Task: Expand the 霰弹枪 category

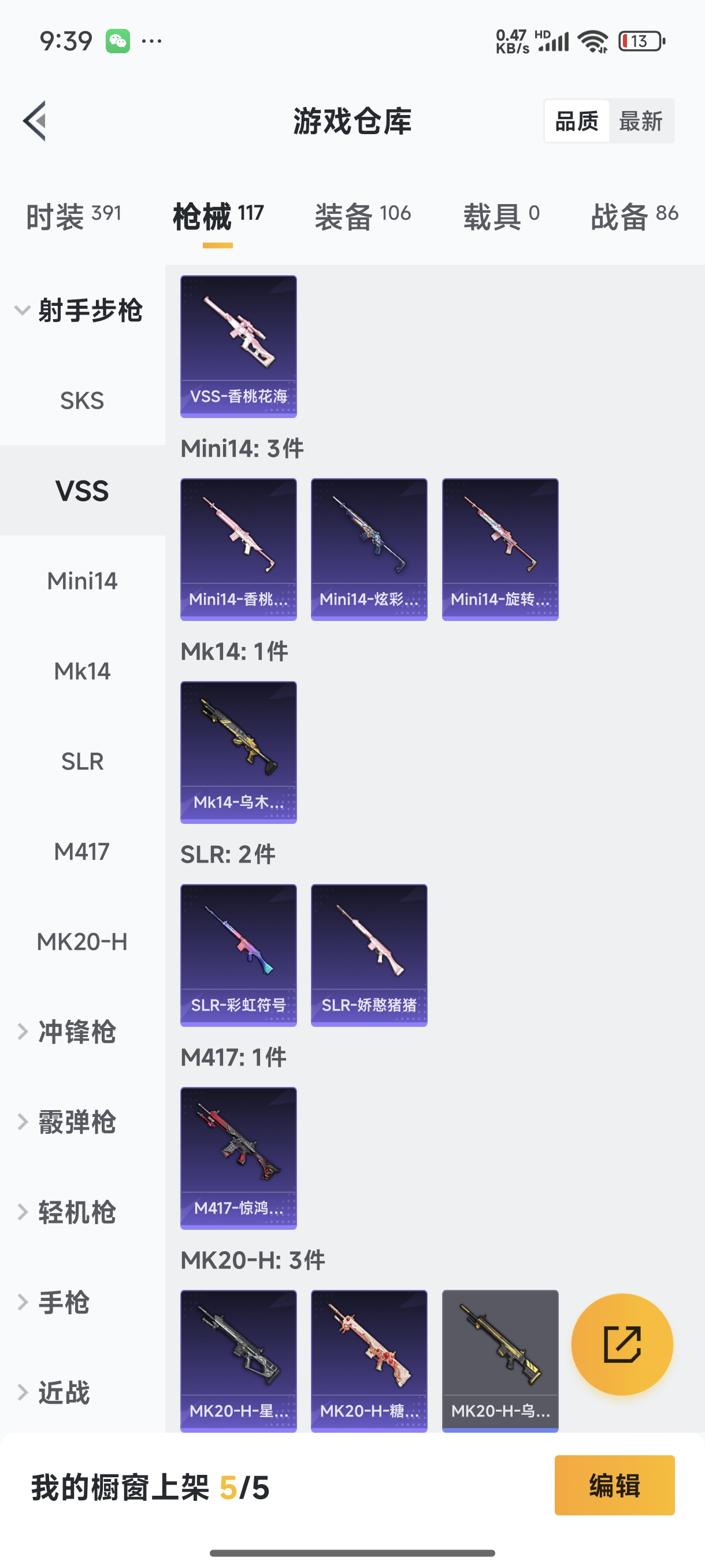Action: (76, 1122)
